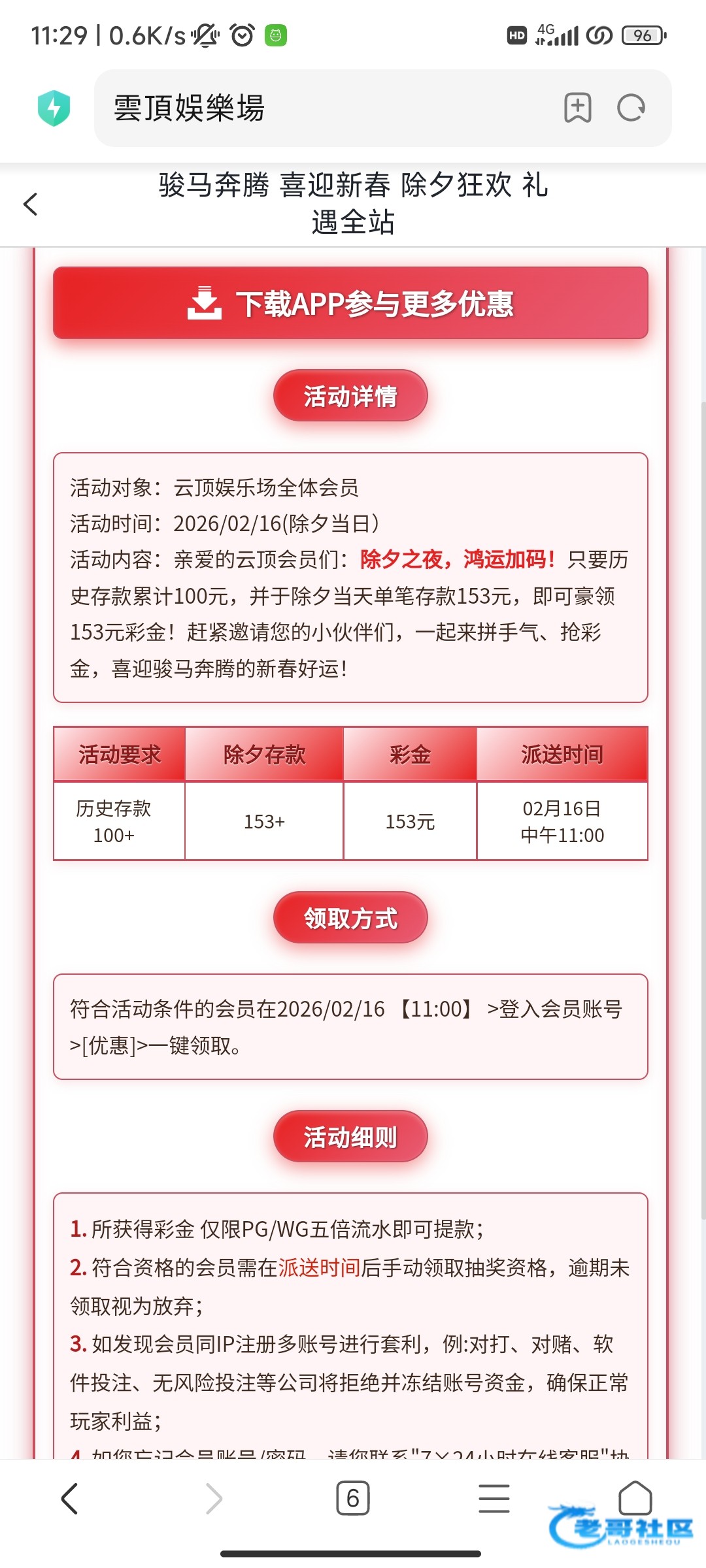Tap 下载APP参与更多优惠 download button
This screenshot has width=706, height=1568.
(x=350, y=303)
